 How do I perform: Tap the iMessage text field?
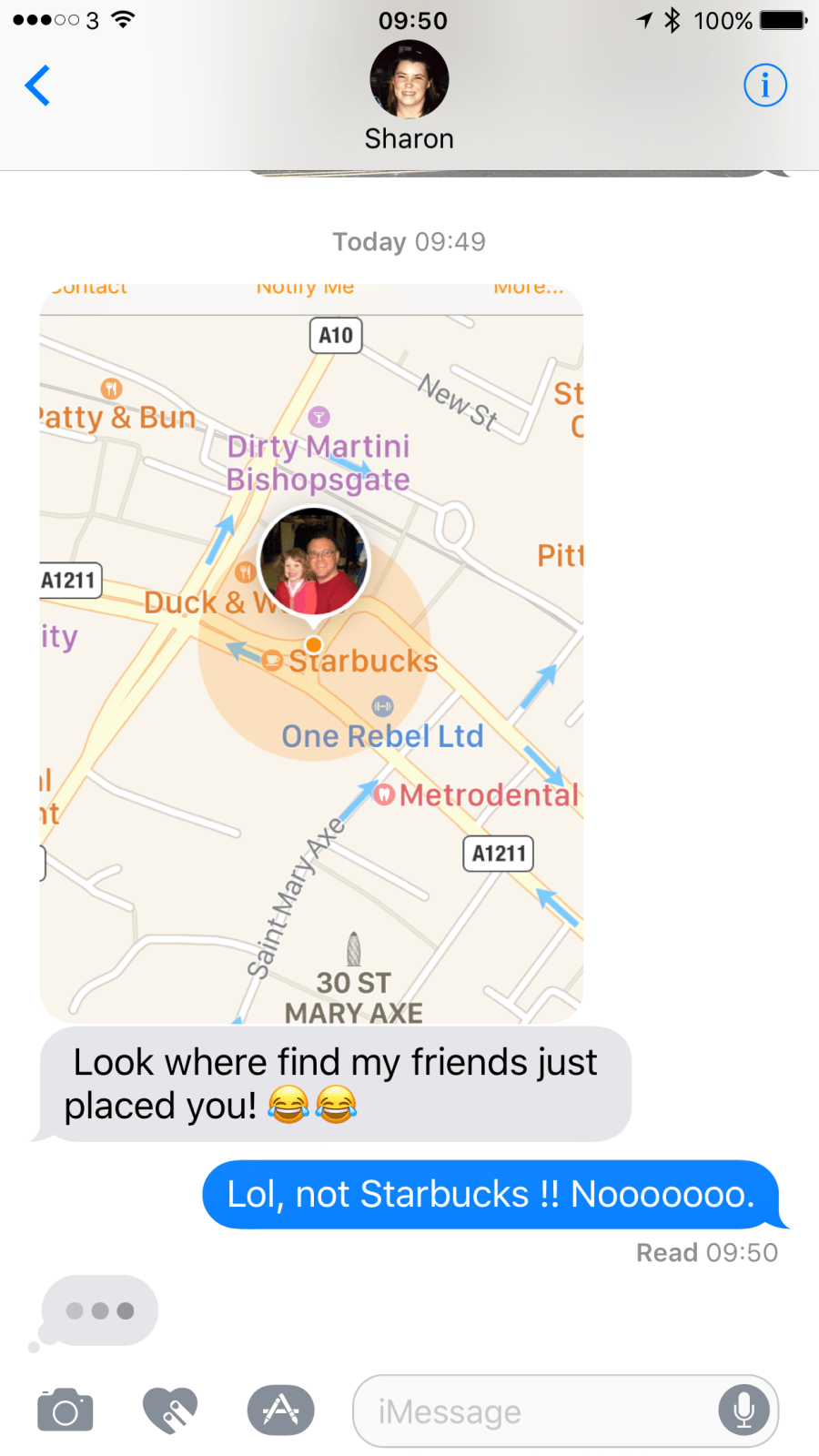[x=537, y=1411]
